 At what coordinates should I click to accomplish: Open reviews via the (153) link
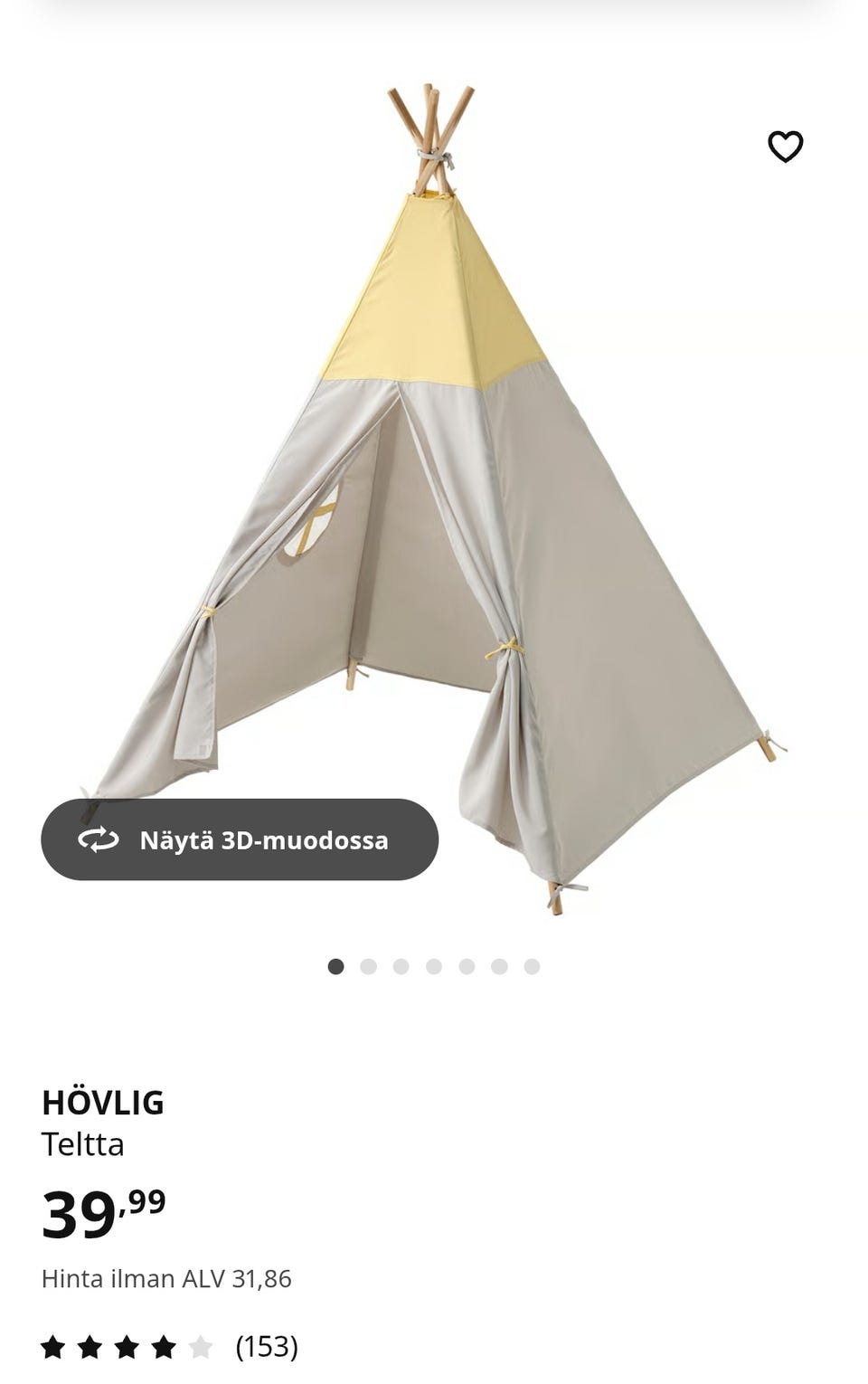(265, 1348)
